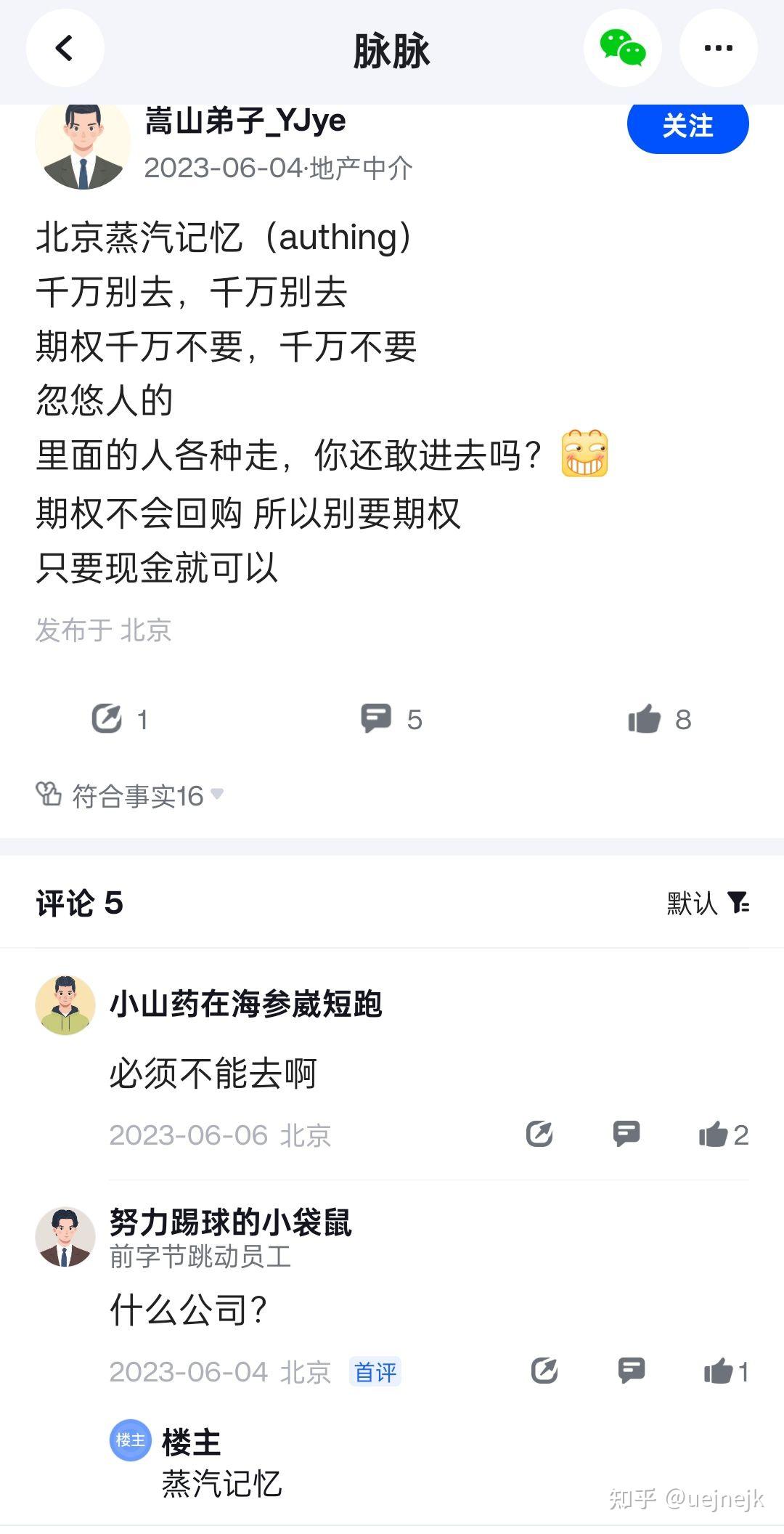Click the more options icon top right

(x=717, y=48)
